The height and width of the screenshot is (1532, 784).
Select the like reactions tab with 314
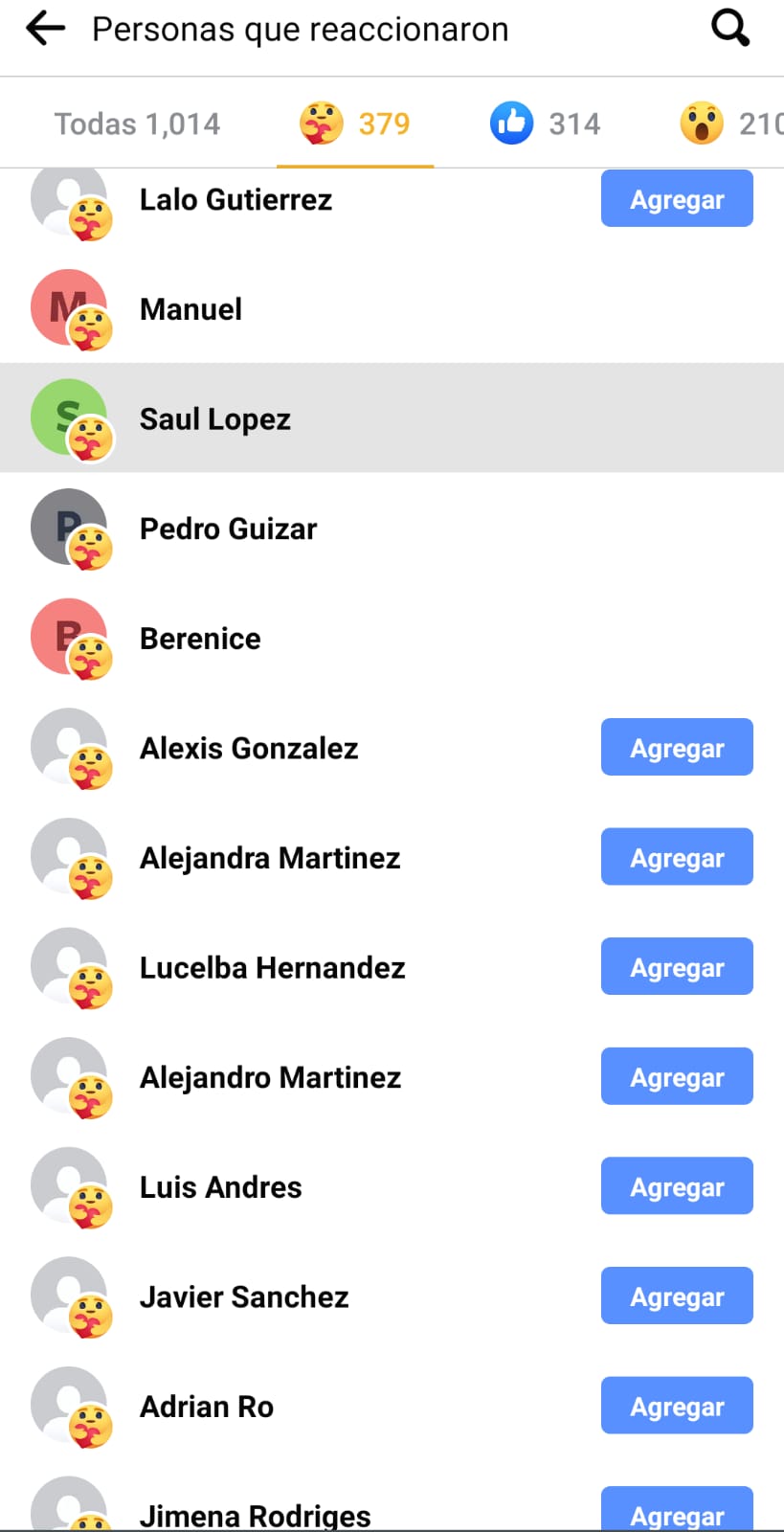[546, 124]
